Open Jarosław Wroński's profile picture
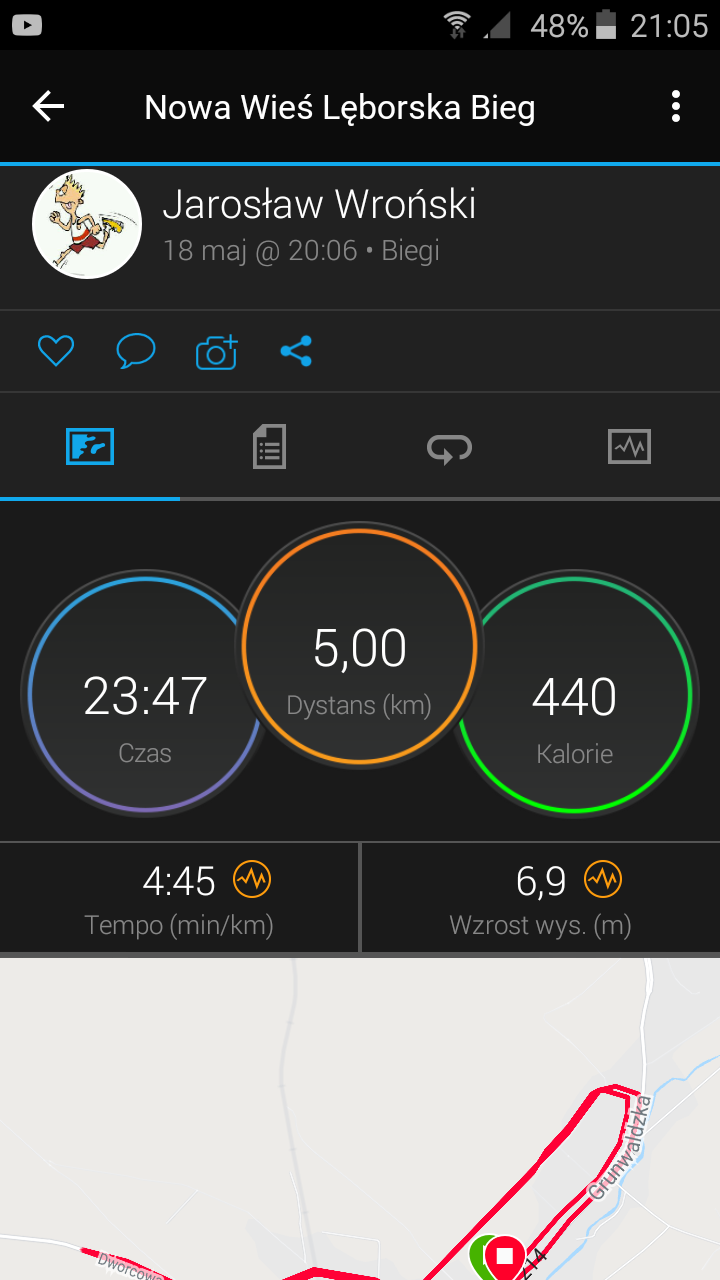 tap(87, 224)
